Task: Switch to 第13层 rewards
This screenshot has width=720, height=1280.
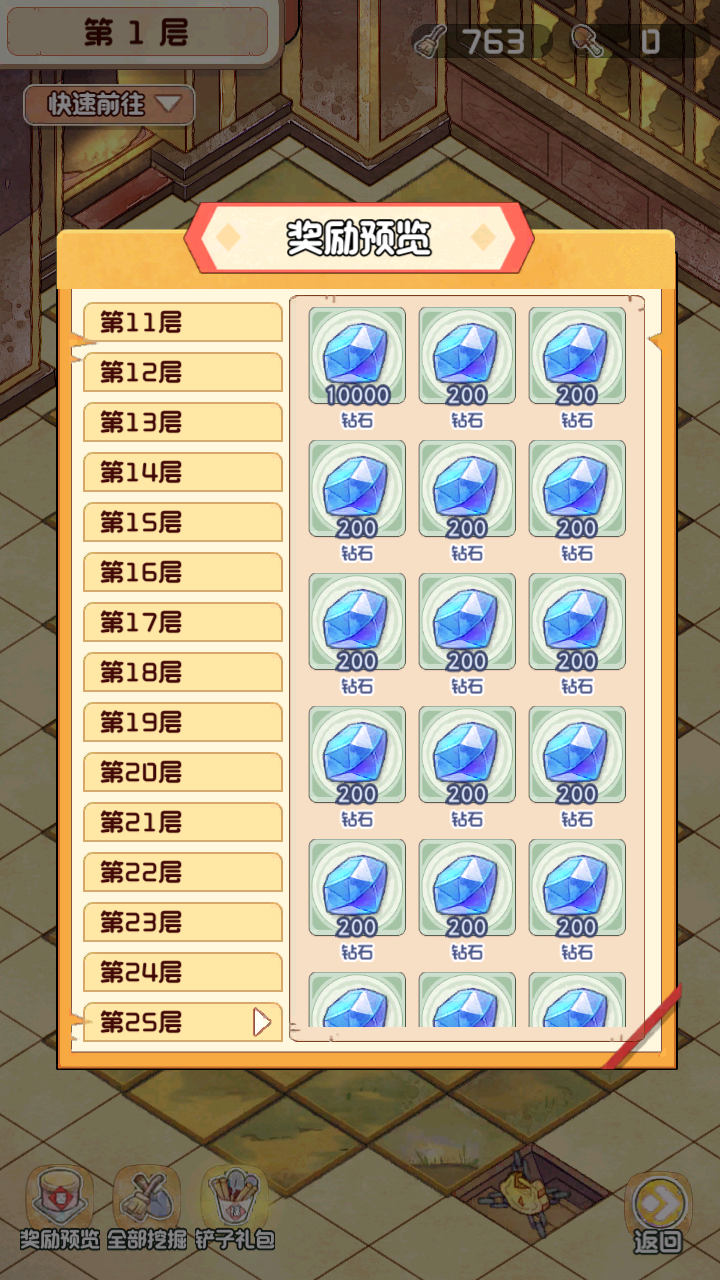Action: 182,422
